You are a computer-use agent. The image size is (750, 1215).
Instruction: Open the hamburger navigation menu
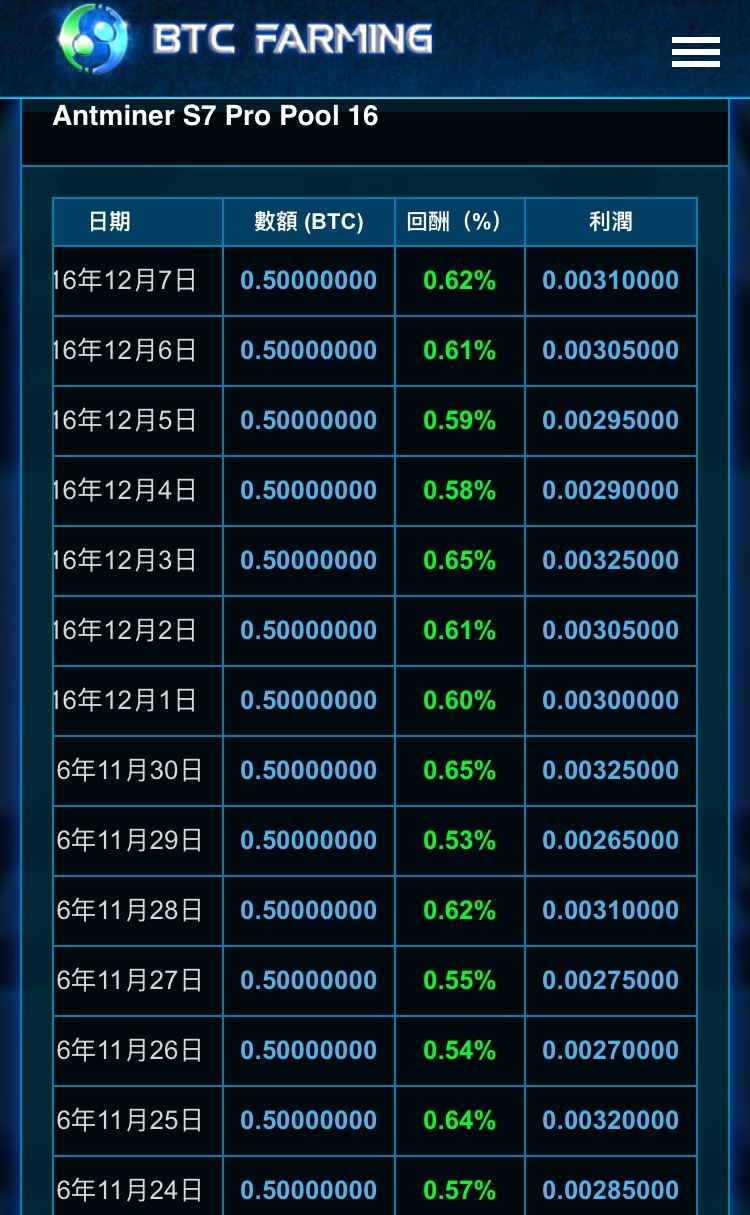(x=696, y=52)
